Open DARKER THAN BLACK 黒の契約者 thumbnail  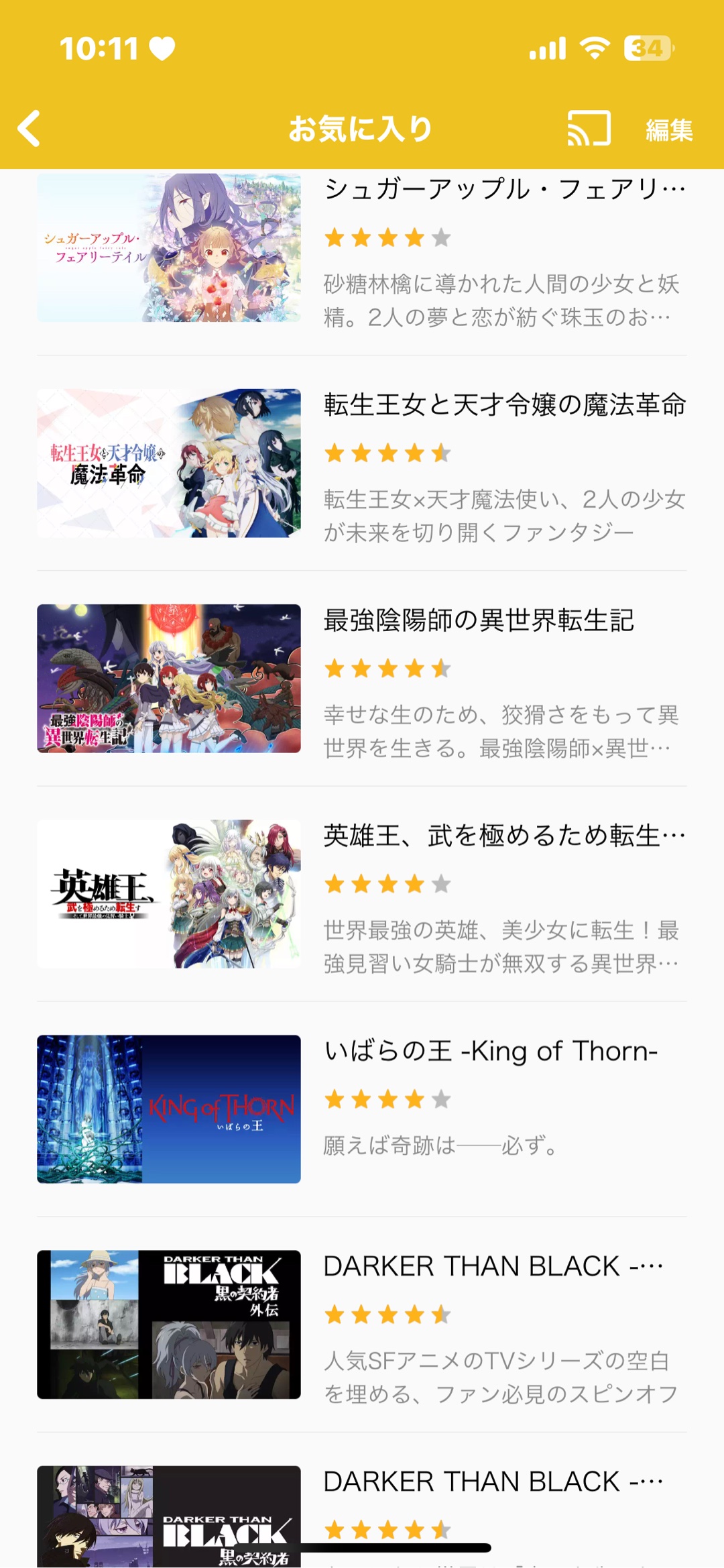[x=169, y=1516]
